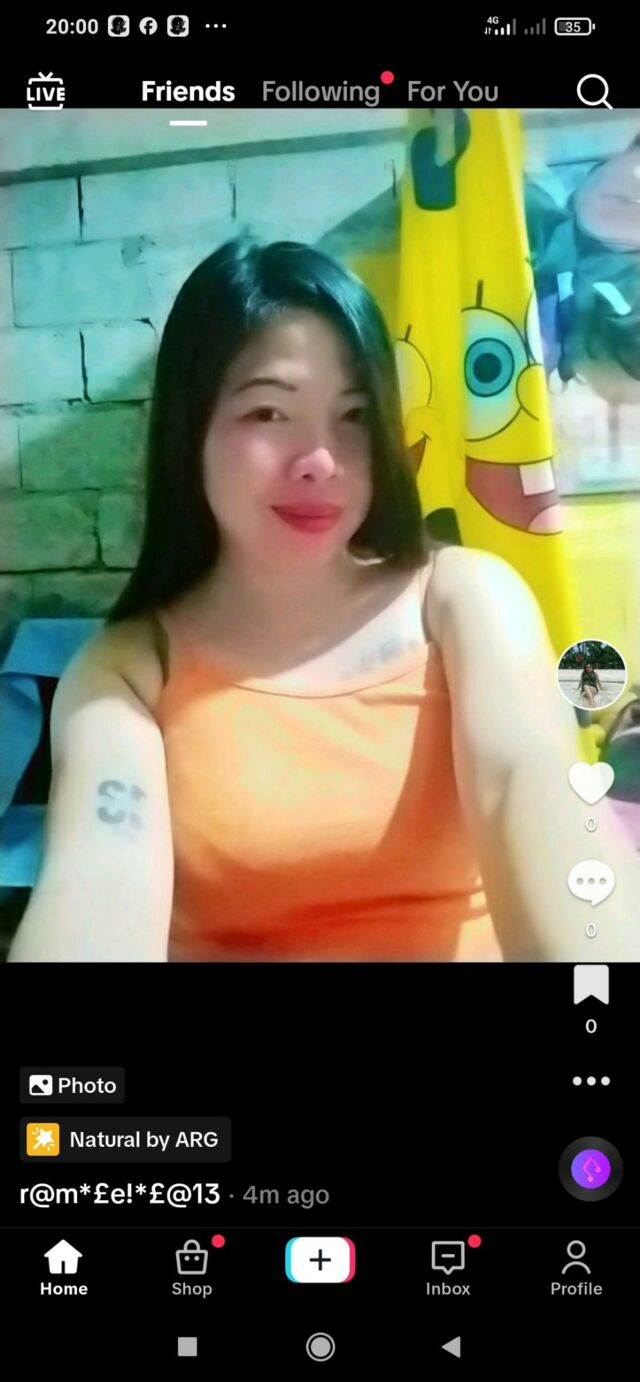Open the comments on this post
This screenshot has height=1382, width=640.
pyautogui.click(x=591, y=884)
